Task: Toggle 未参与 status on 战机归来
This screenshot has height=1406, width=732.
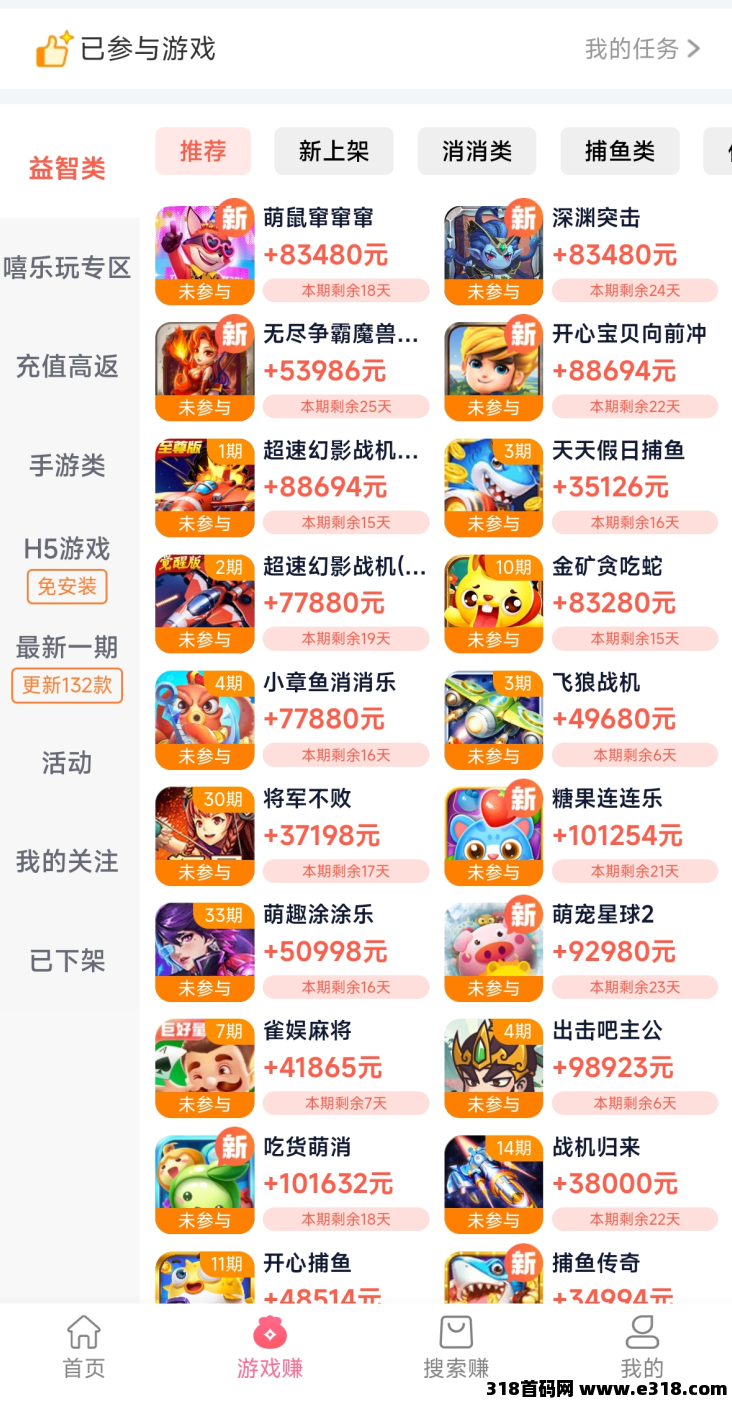Action: pyautogui.click(x=493, y=1219)
